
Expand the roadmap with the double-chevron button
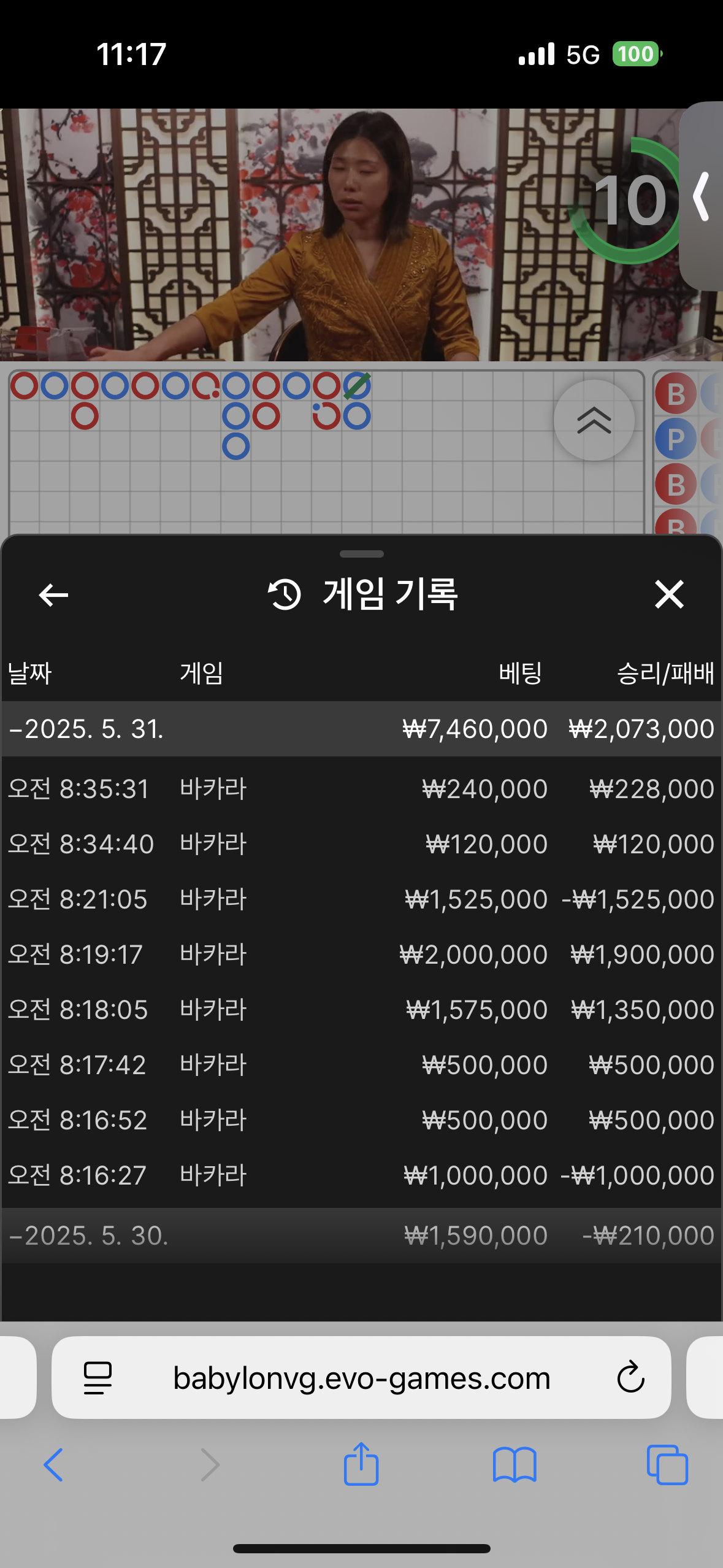(x=594, y=420)
